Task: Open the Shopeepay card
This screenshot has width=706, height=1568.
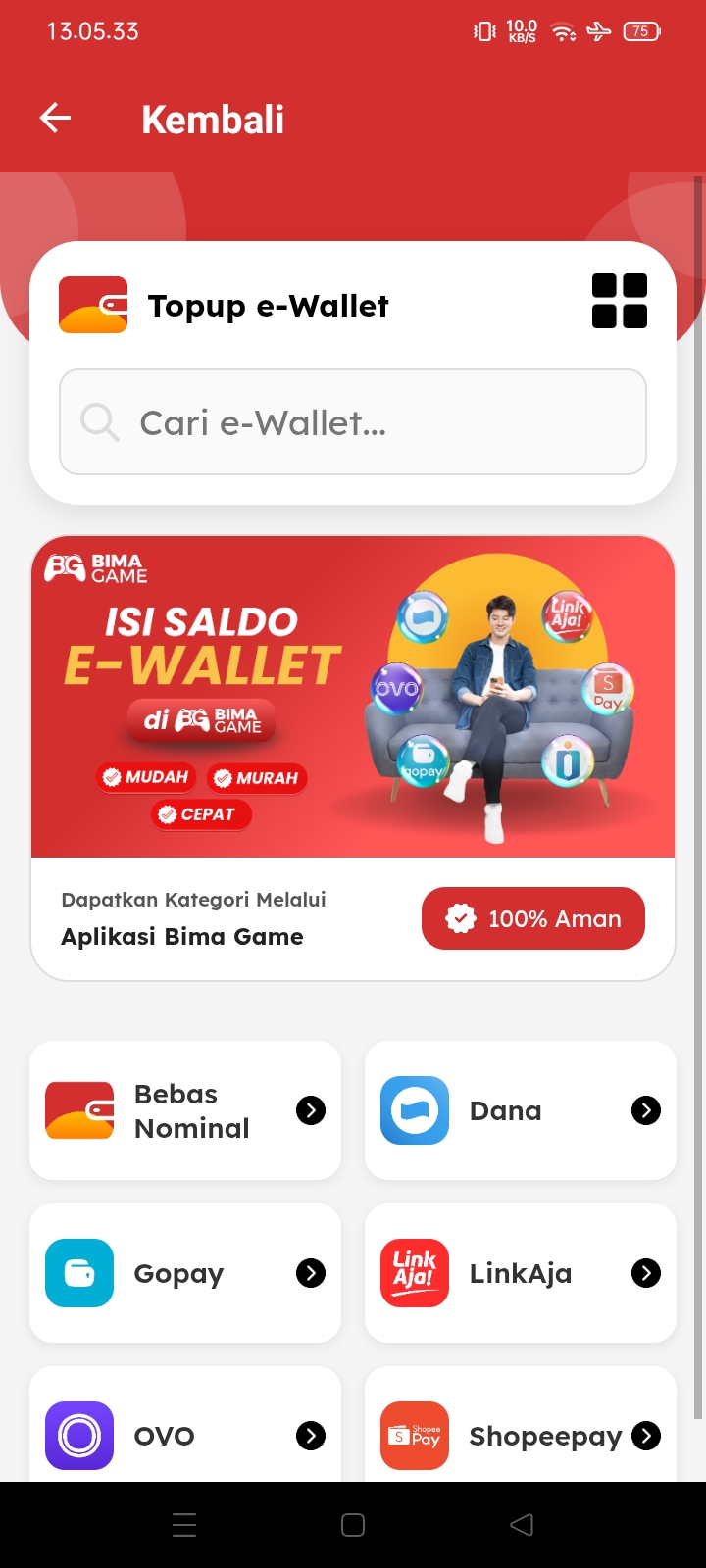Action: click(521, 1435)
